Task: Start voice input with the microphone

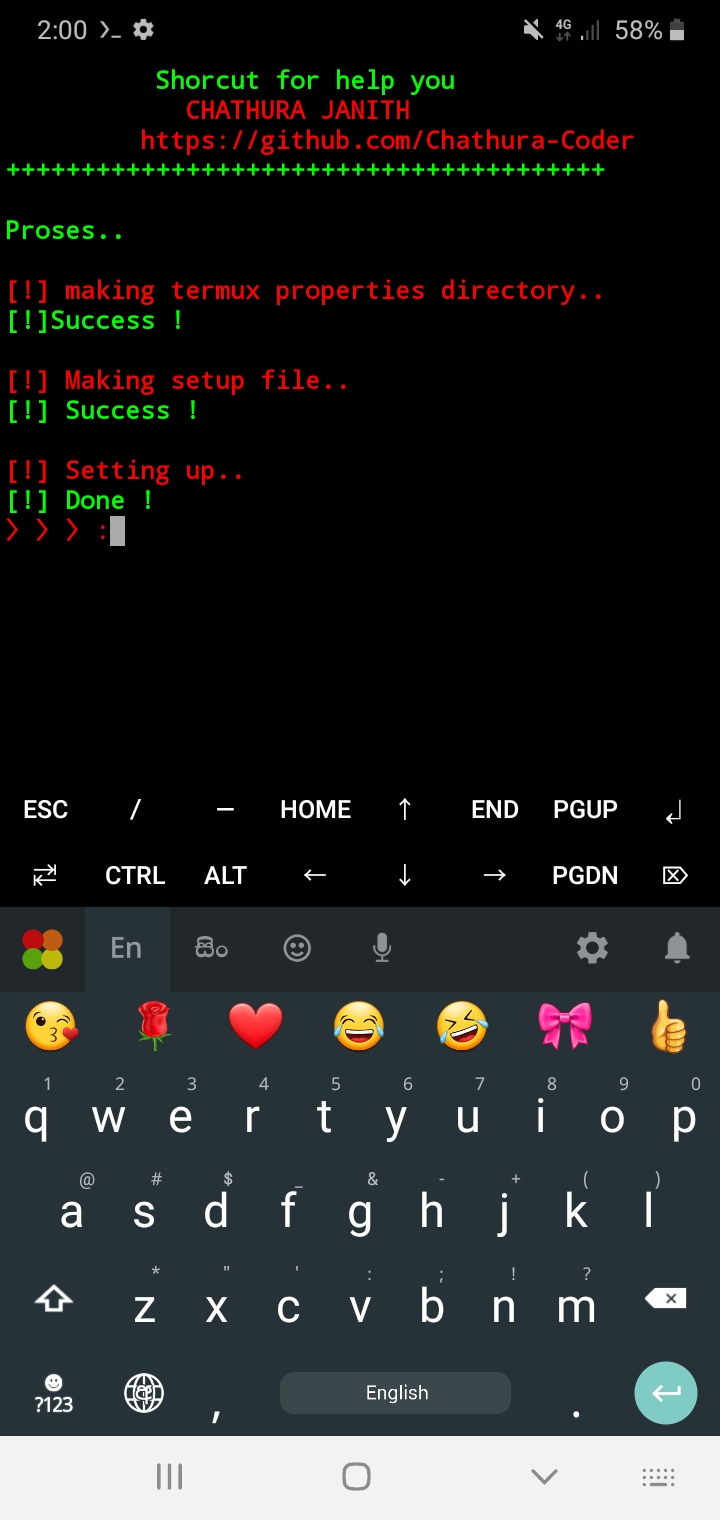Action: 381,947
